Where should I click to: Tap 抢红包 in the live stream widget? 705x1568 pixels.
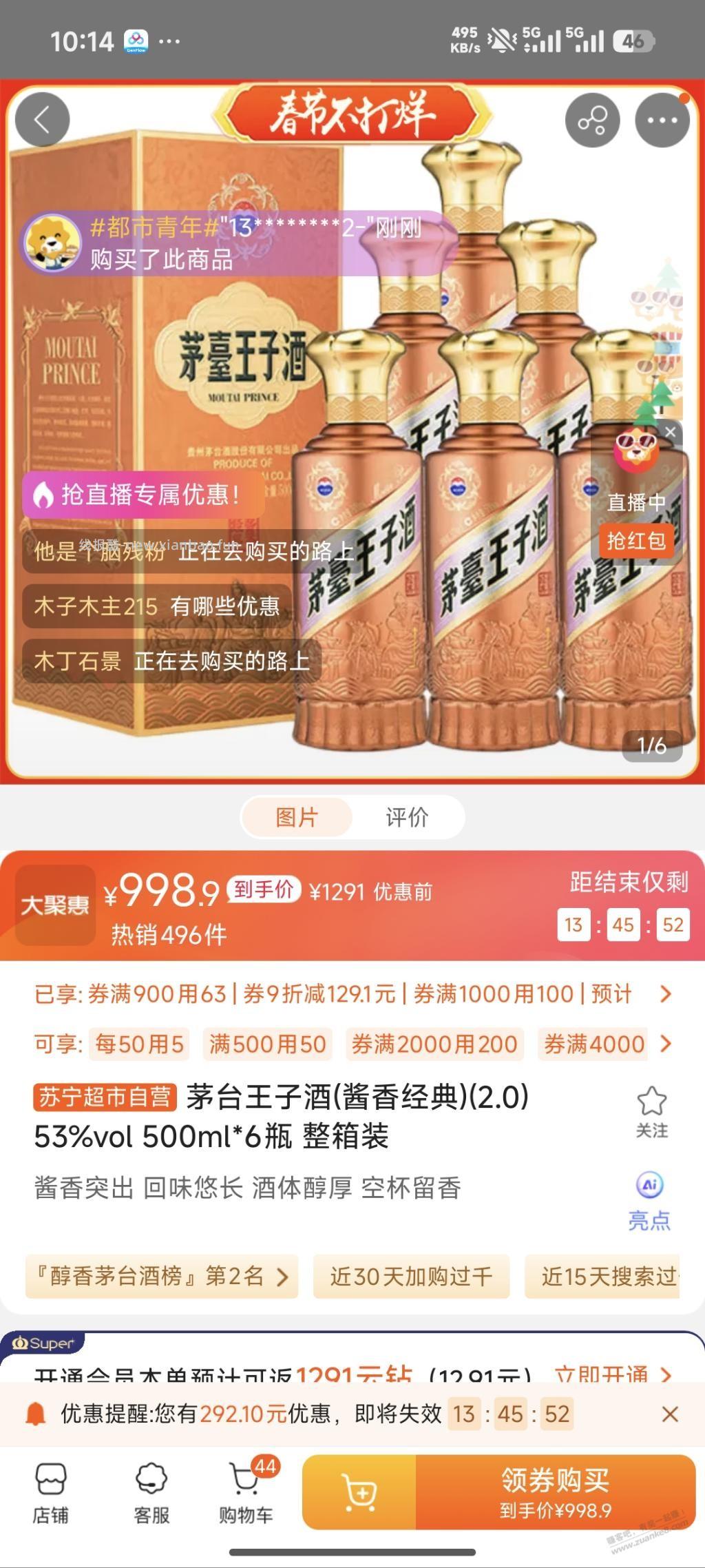pyautogui.click(x=635, y=541)
